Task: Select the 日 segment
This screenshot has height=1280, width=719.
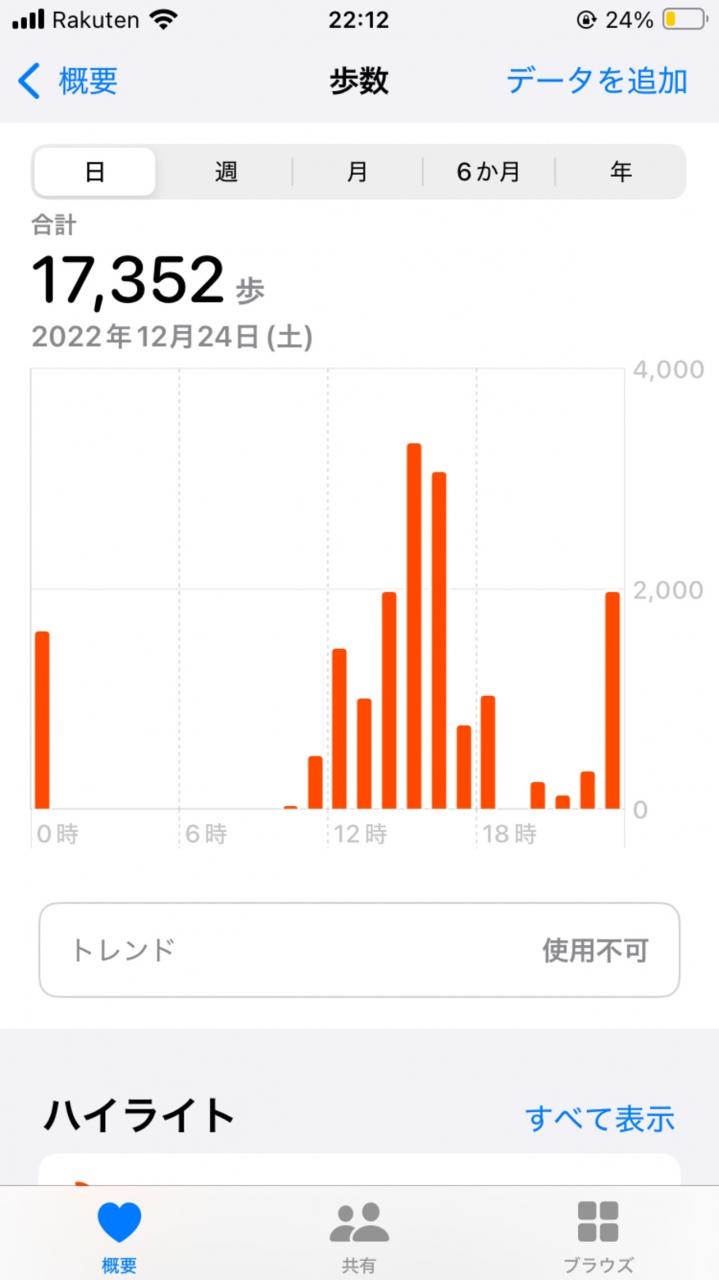Action: 95,172
